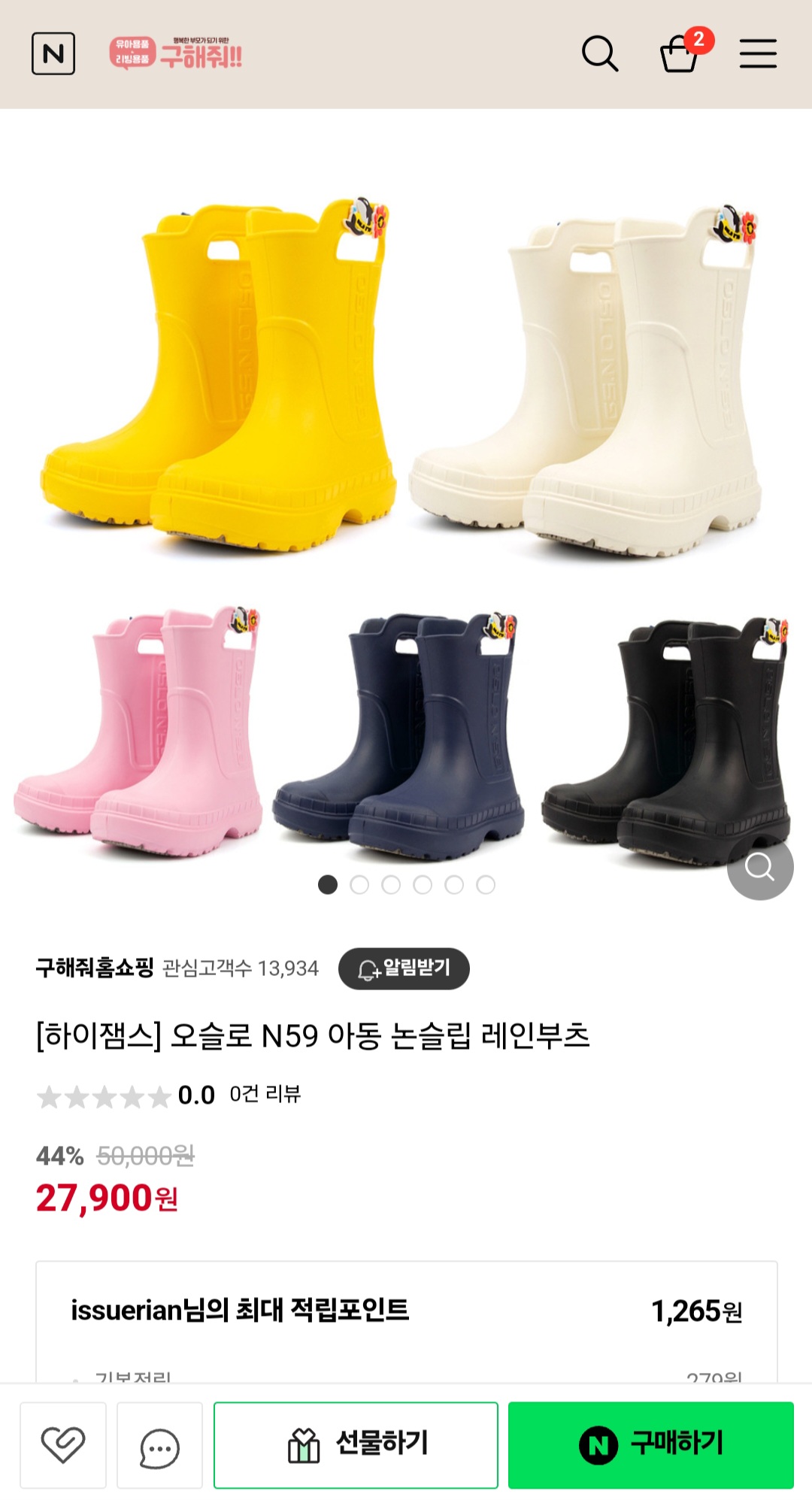The height and width of the screenshot is (1500, 812).
Task: Open the 구해줘홈쇼핑 store page
Action: pos(95,968)
